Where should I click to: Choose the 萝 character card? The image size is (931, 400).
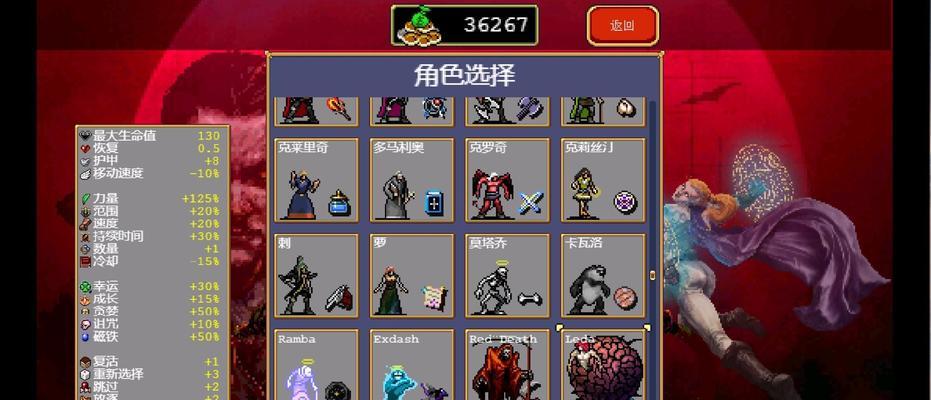[412, 276]
